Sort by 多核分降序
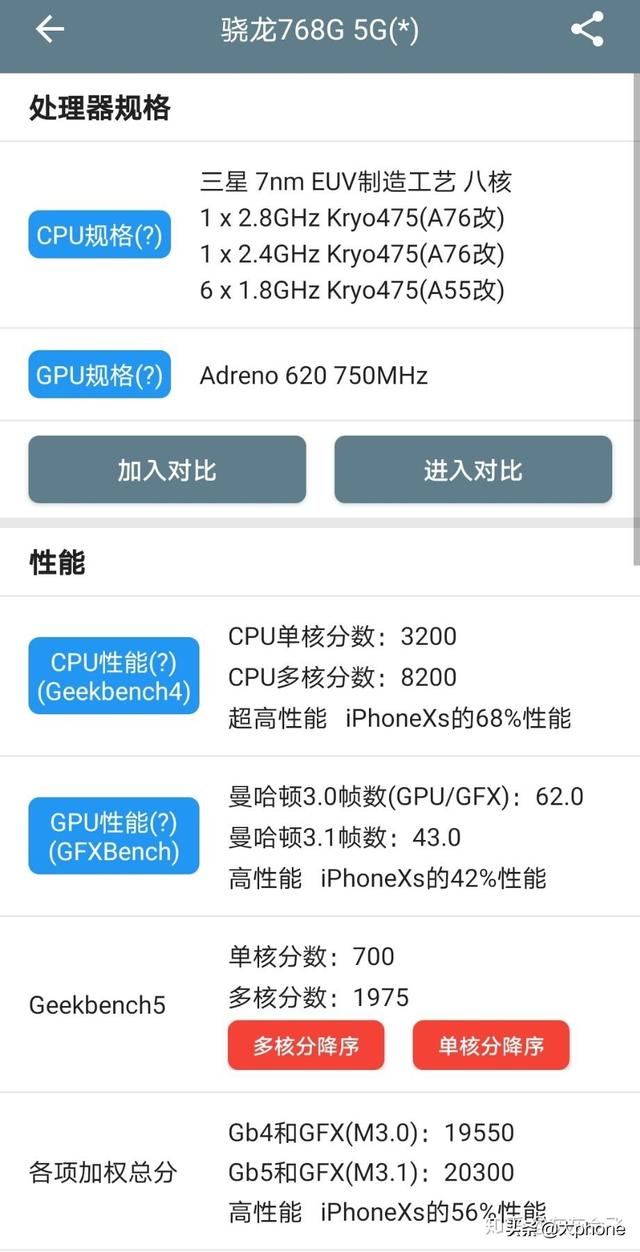The height and width of the screenshot is (1252, 640). (306, 1046)
